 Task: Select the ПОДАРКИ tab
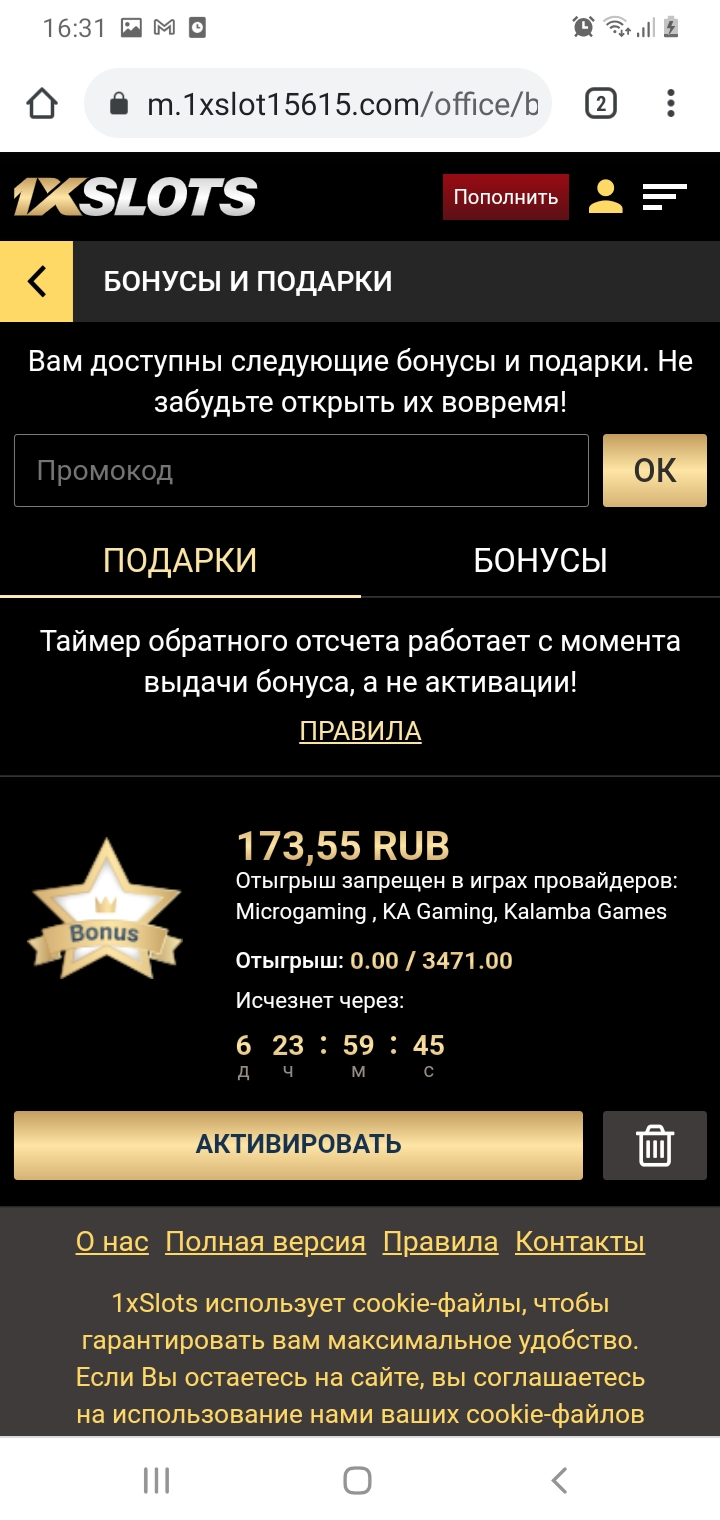pyautogui.click(x=180, y=560)
